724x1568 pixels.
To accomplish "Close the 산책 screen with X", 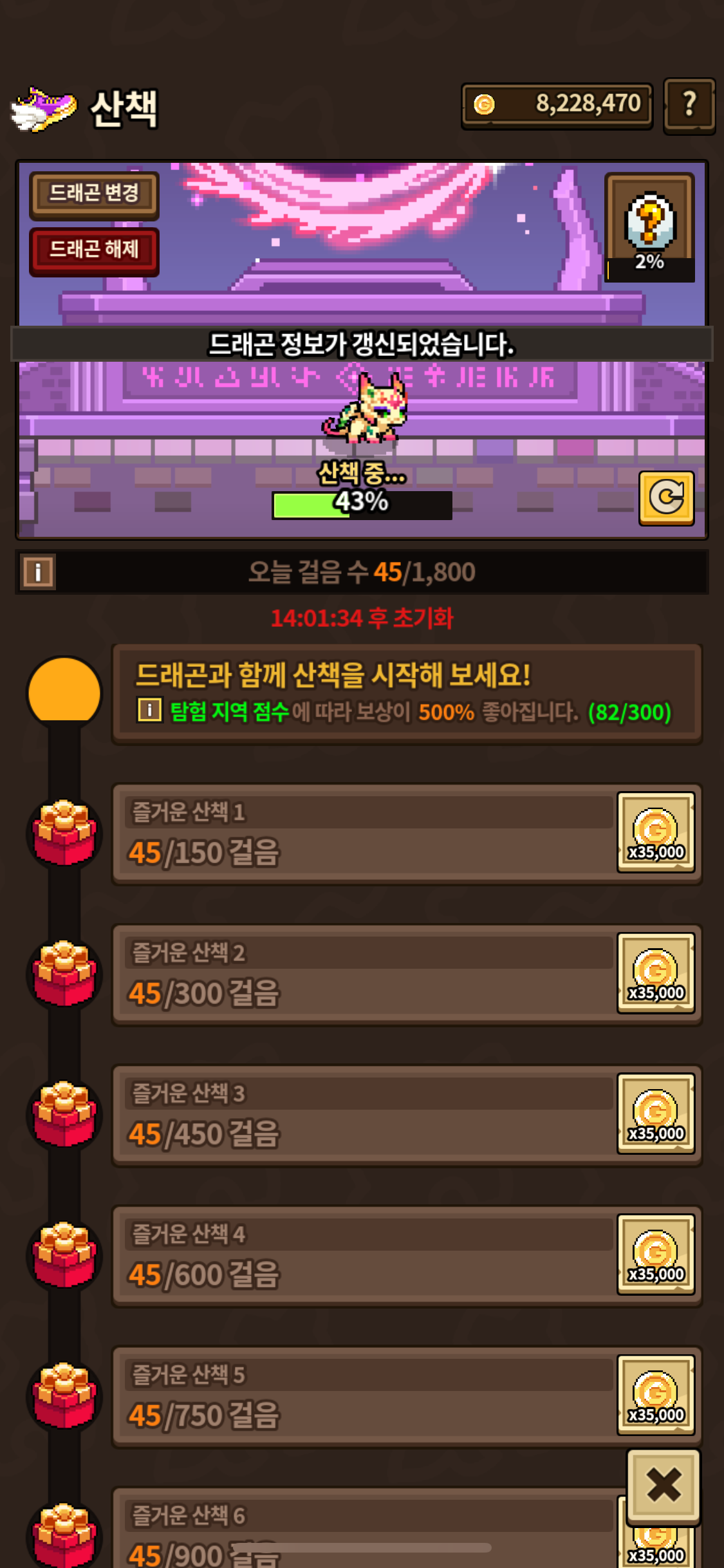I will click(x=664, y=1486).
